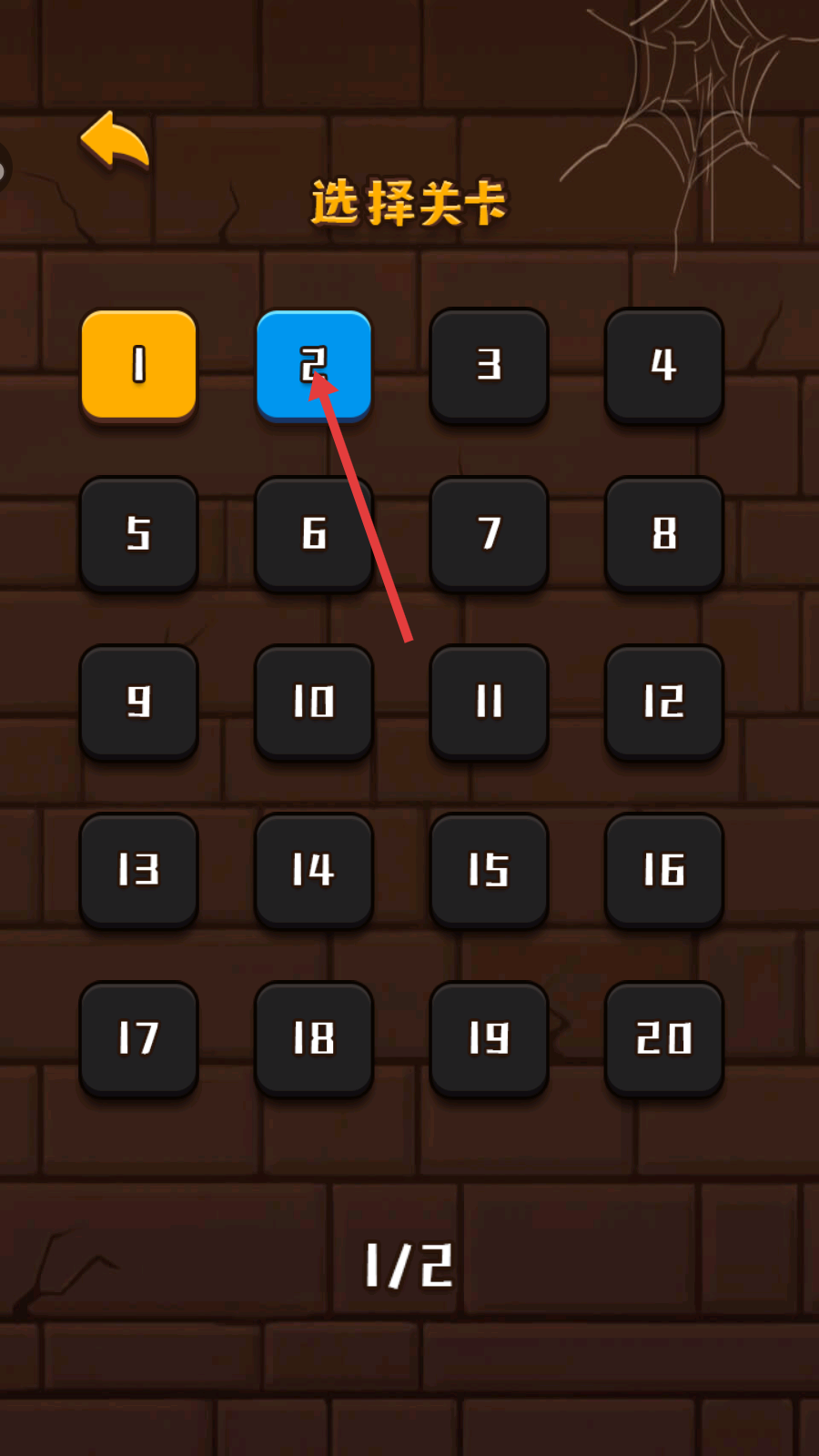Tap level 10 button
The height and width of the screenshot is (1456, 819).
(x=314, y=702)
